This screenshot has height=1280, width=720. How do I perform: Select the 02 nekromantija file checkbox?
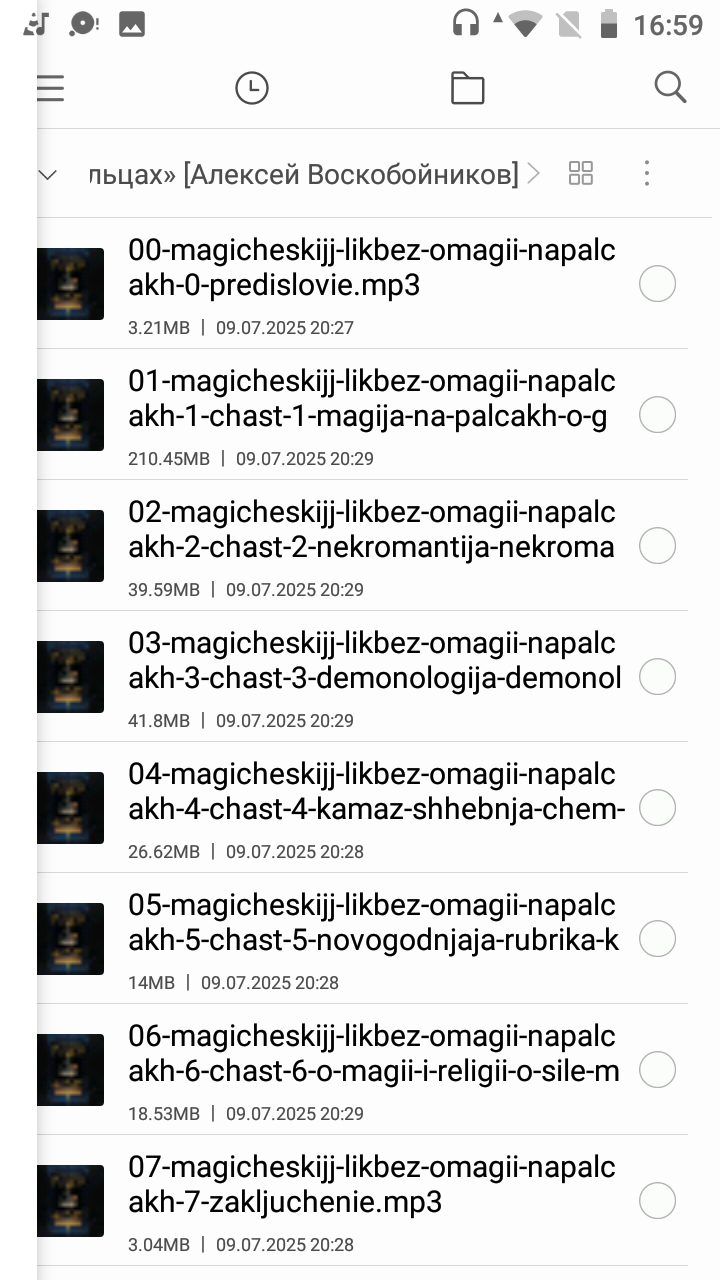click(657, 546)
